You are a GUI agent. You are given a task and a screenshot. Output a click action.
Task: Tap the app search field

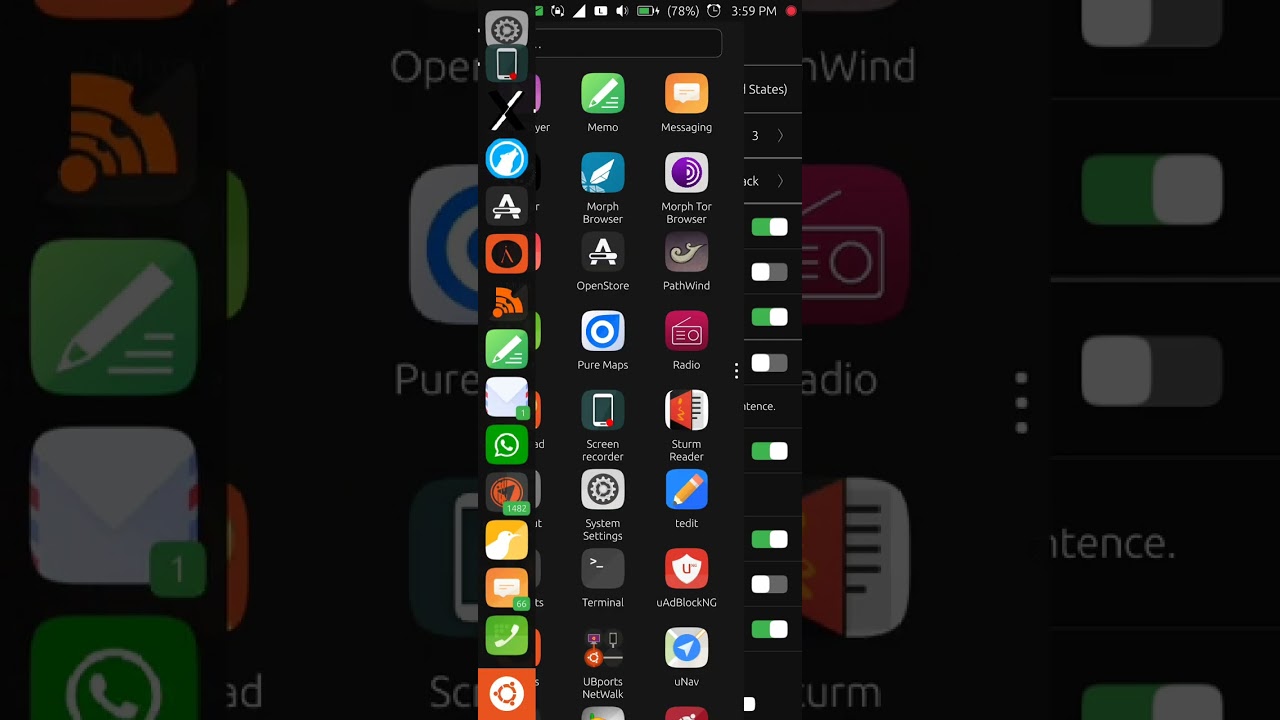pyautogui.click(x=628, y=44)
